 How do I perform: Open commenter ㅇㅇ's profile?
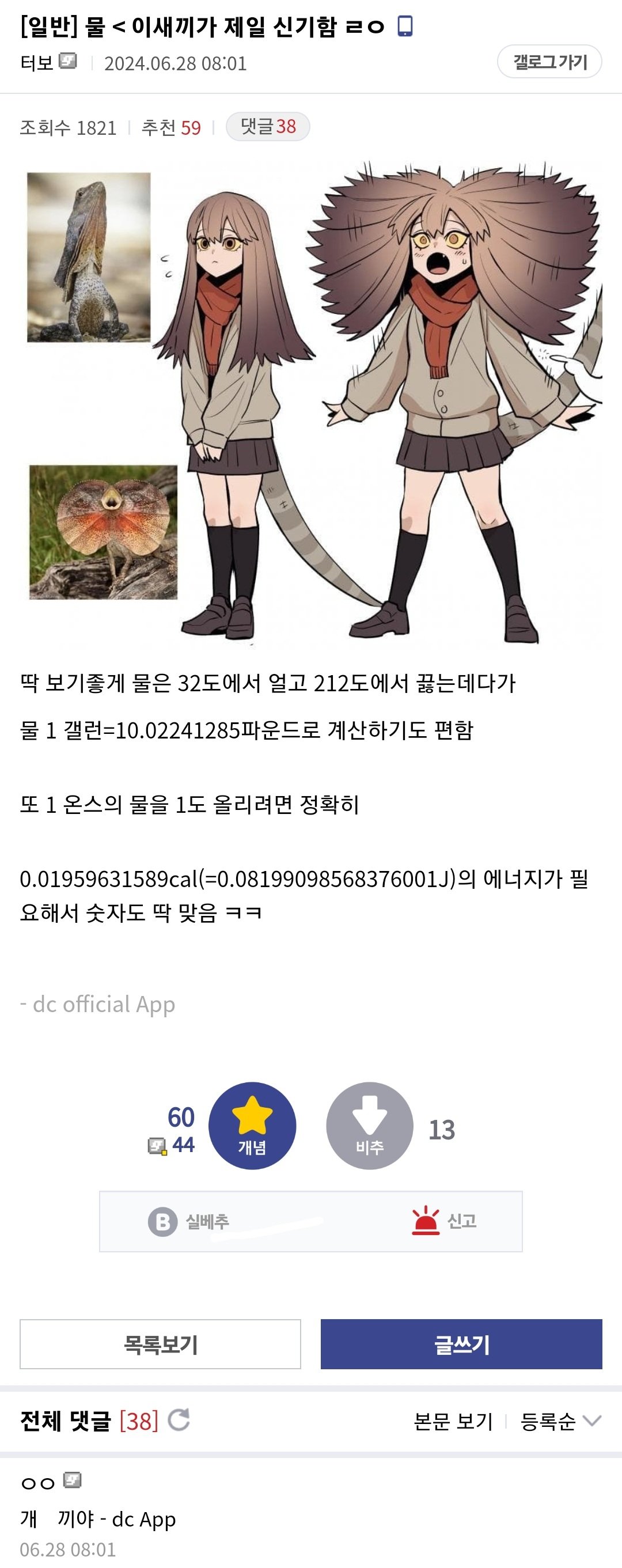pos(38,1483)
